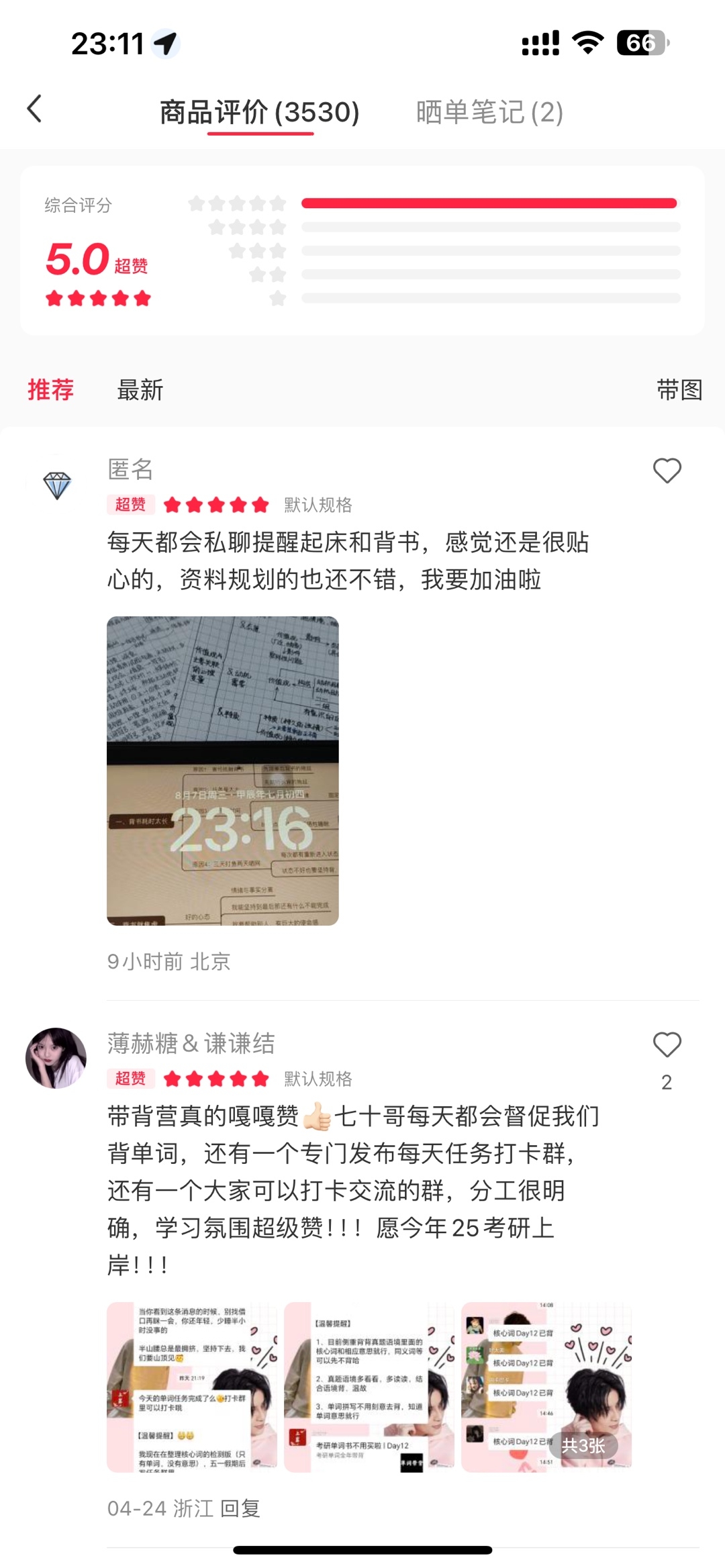This screenshot has height=1568, width=725.
Task: Tap 回复 under 薄赫糖&谦谦结's review
Action: 240,1509
